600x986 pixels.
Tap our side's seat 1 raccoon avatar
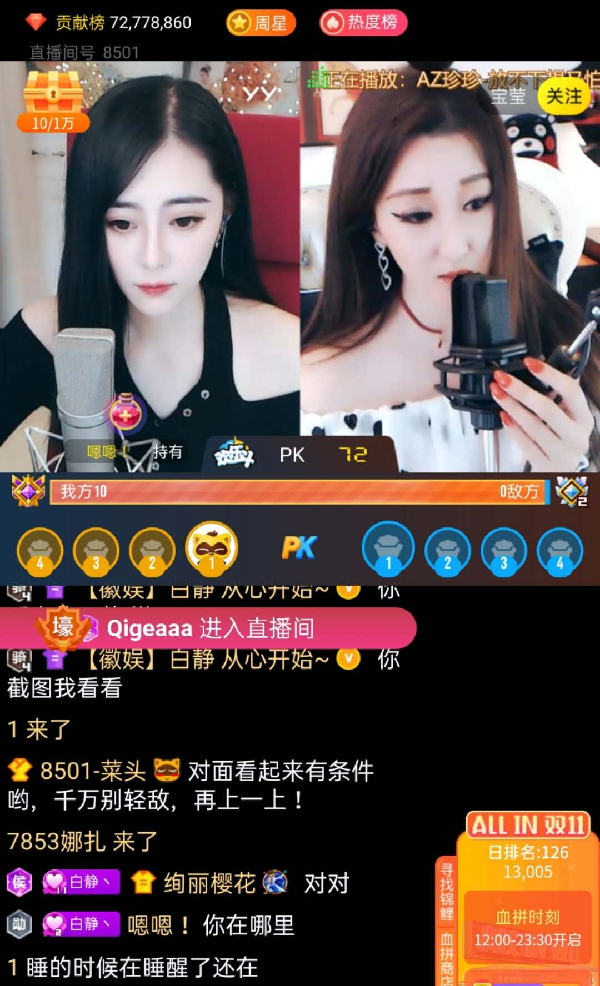click(x=212, y=548)
